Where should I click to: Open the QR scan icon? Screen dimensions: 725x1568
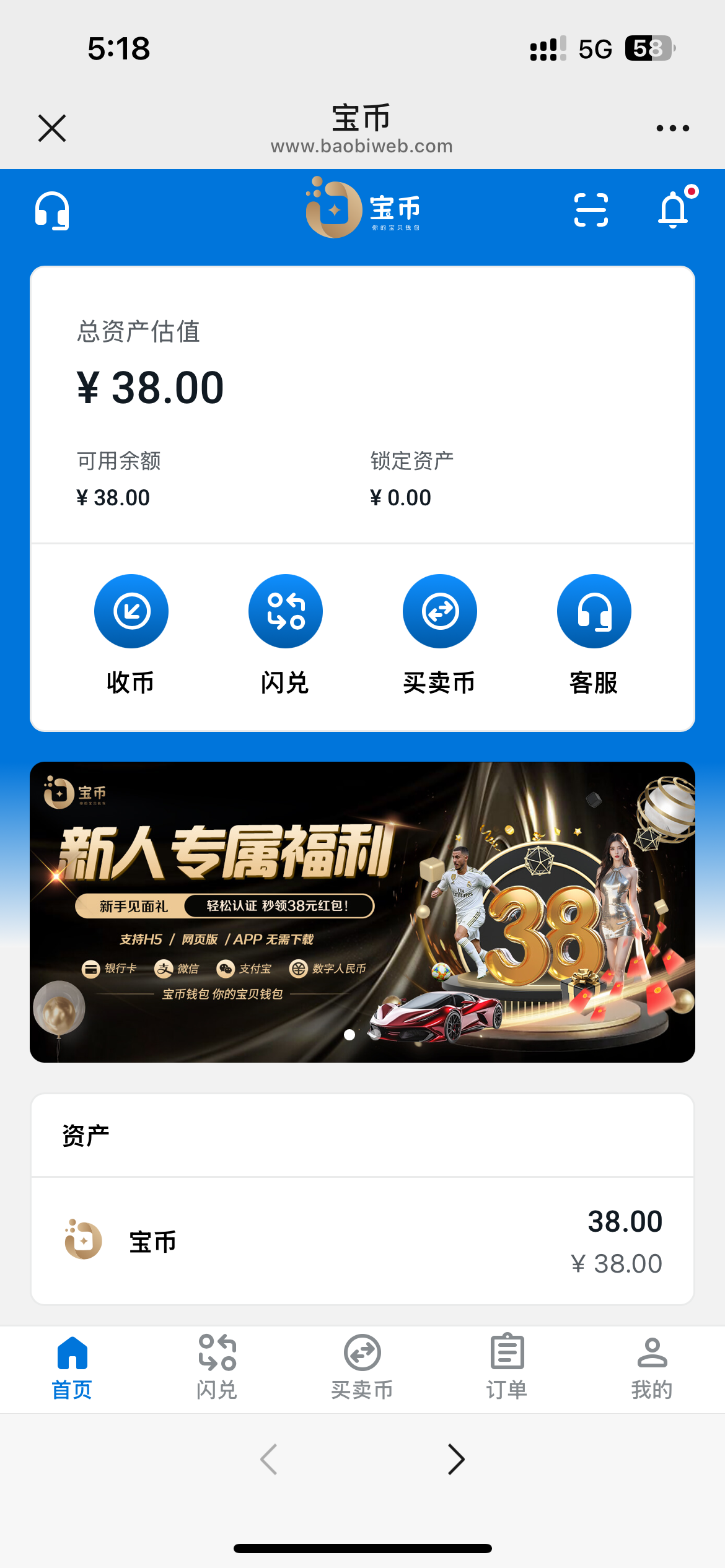pos(591,210)
